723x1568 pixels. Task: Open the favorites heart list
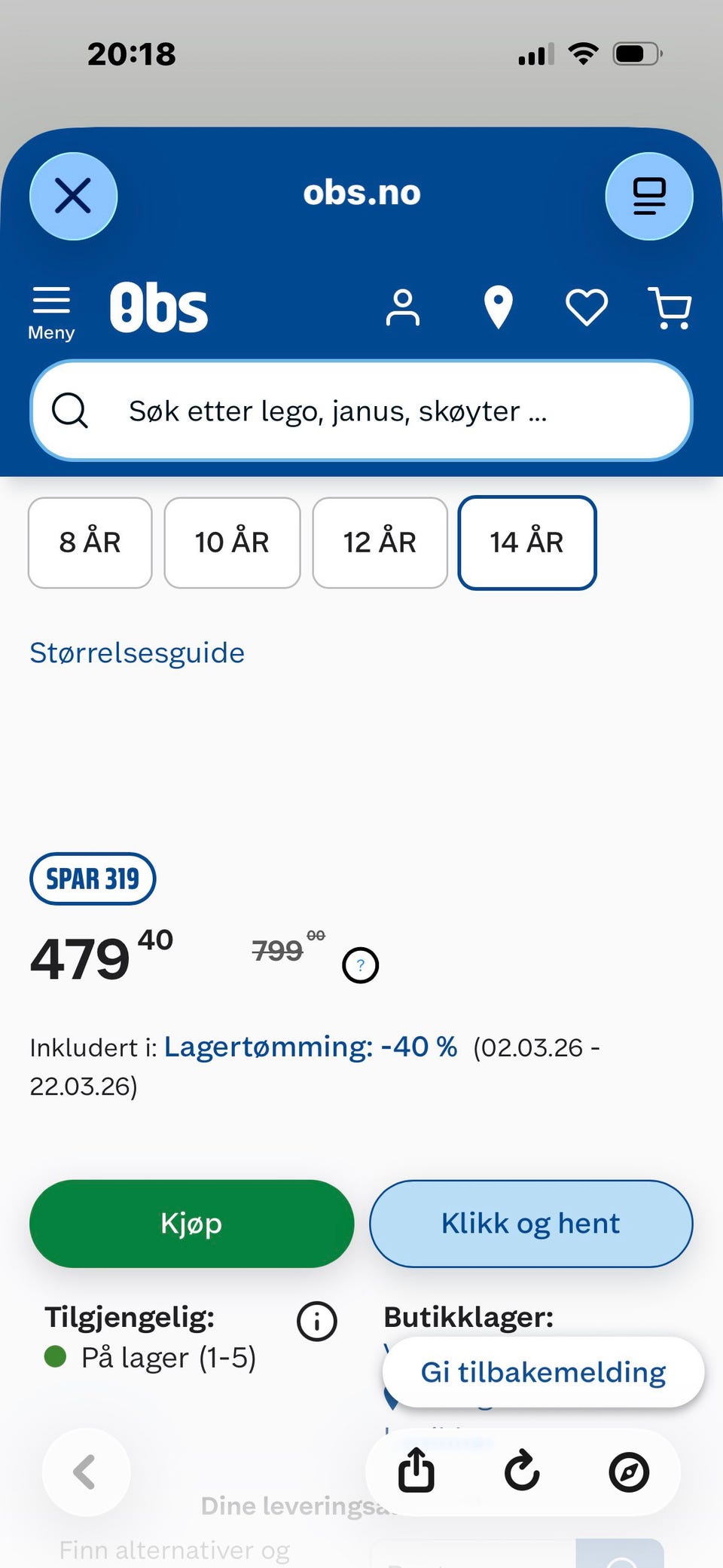pyautogui.click(x=587, y=307)
